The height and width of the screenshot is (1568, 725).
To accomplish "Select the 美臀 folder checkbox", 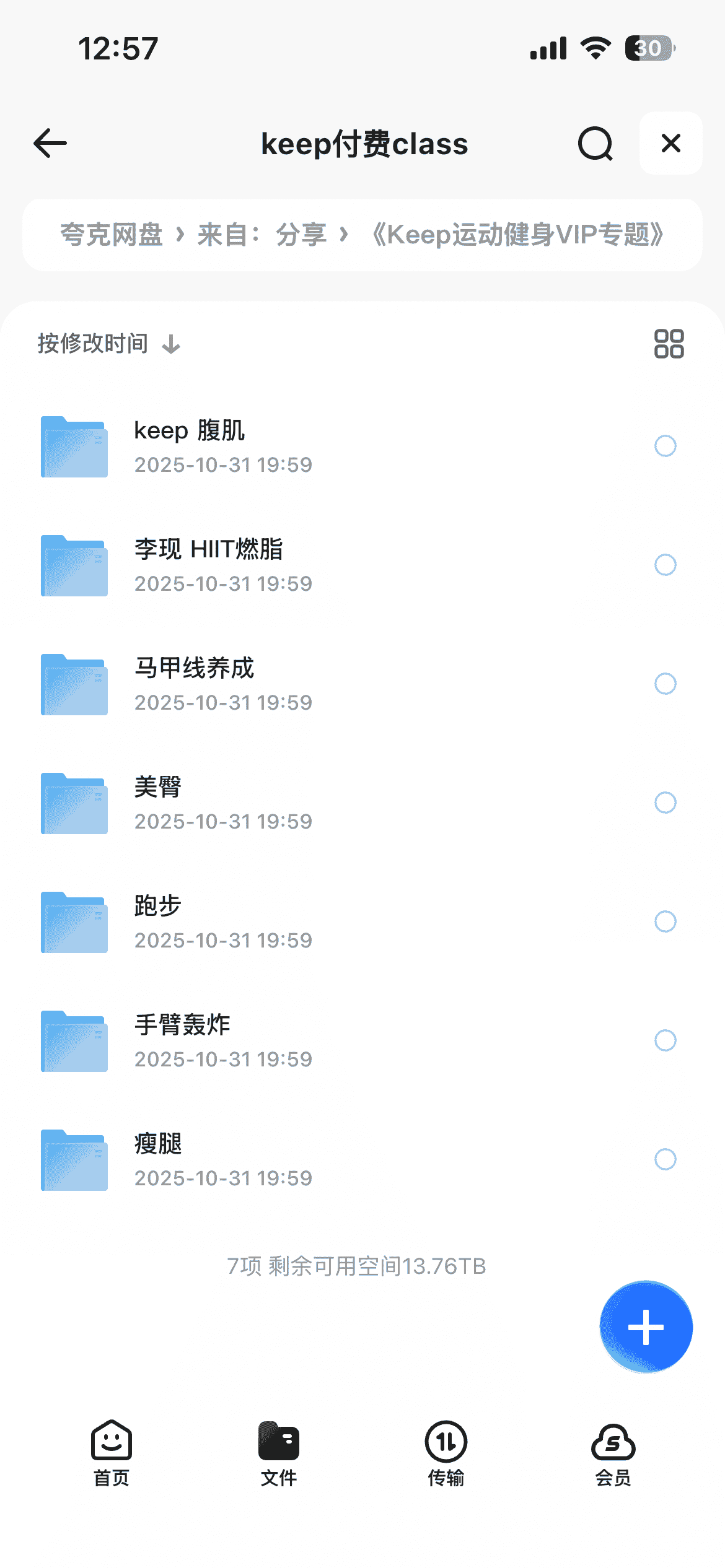I will (x=665, y=803).
